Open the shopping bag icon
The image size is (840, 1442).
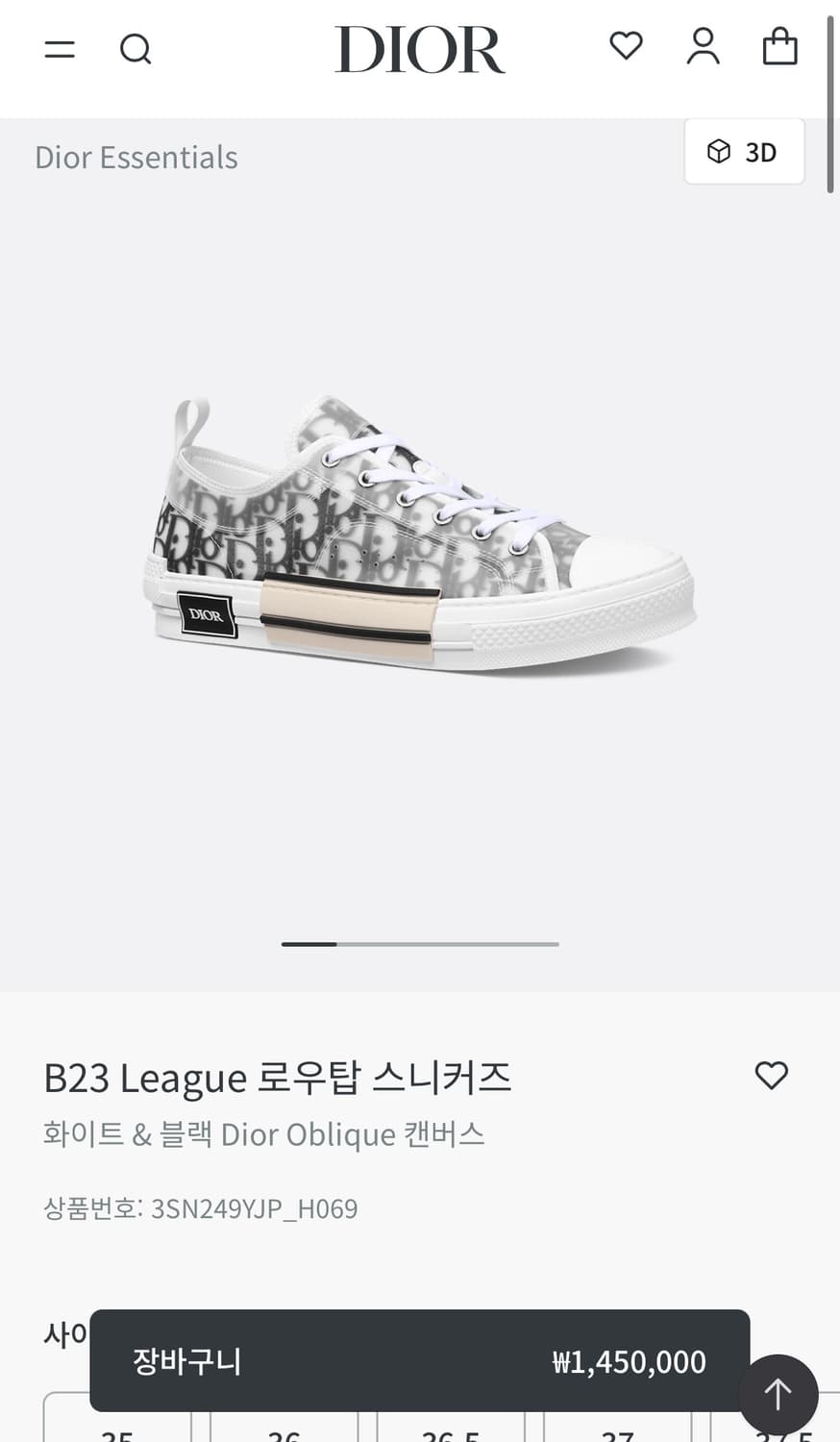pos(779,45)
